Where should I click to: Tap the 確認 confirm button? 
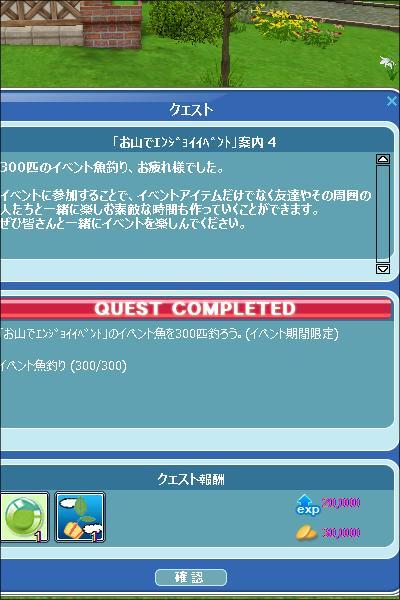click(191, 577)
